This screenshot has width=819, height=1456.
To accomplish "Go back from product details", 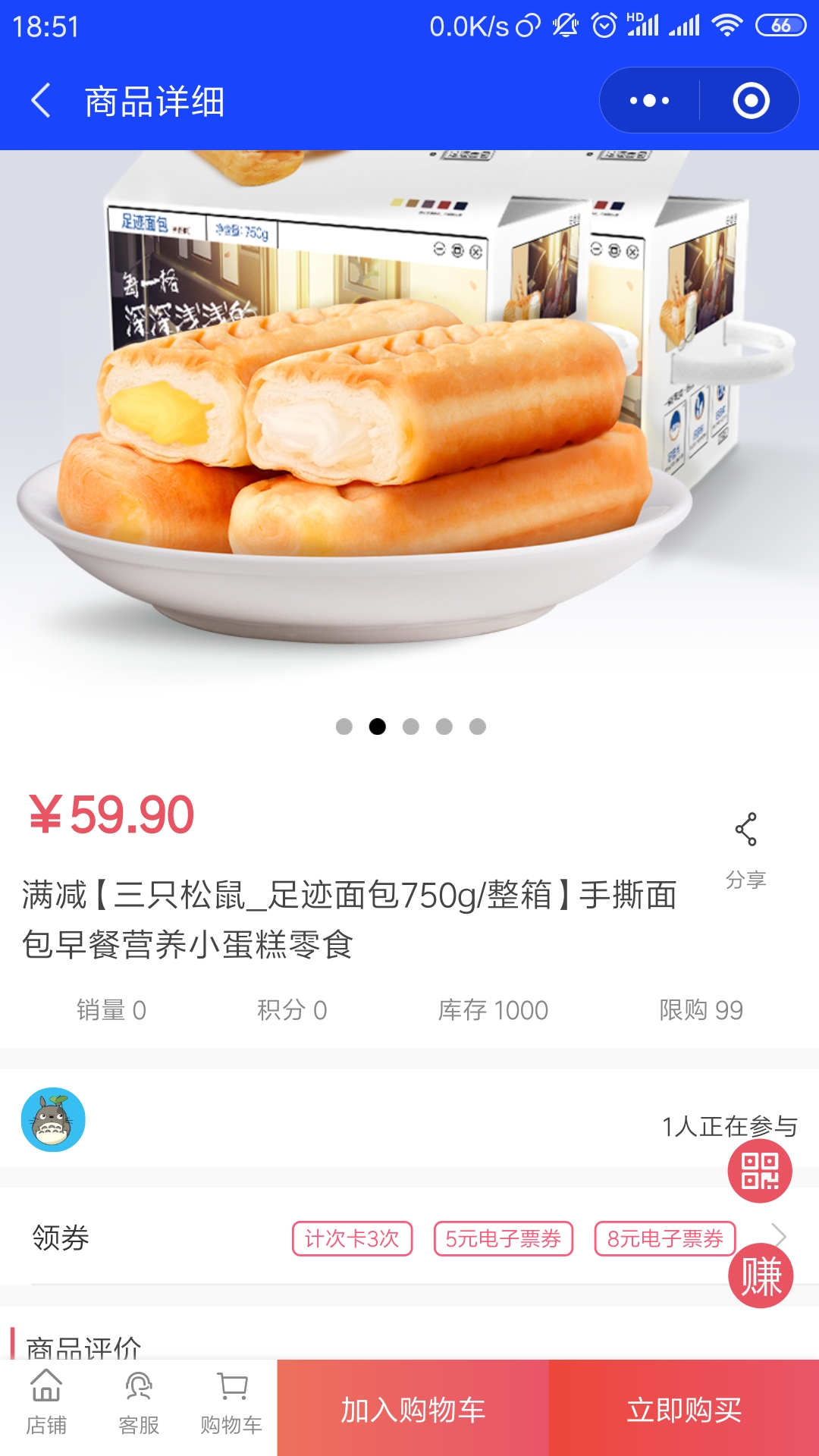I will tap(41, 101).
